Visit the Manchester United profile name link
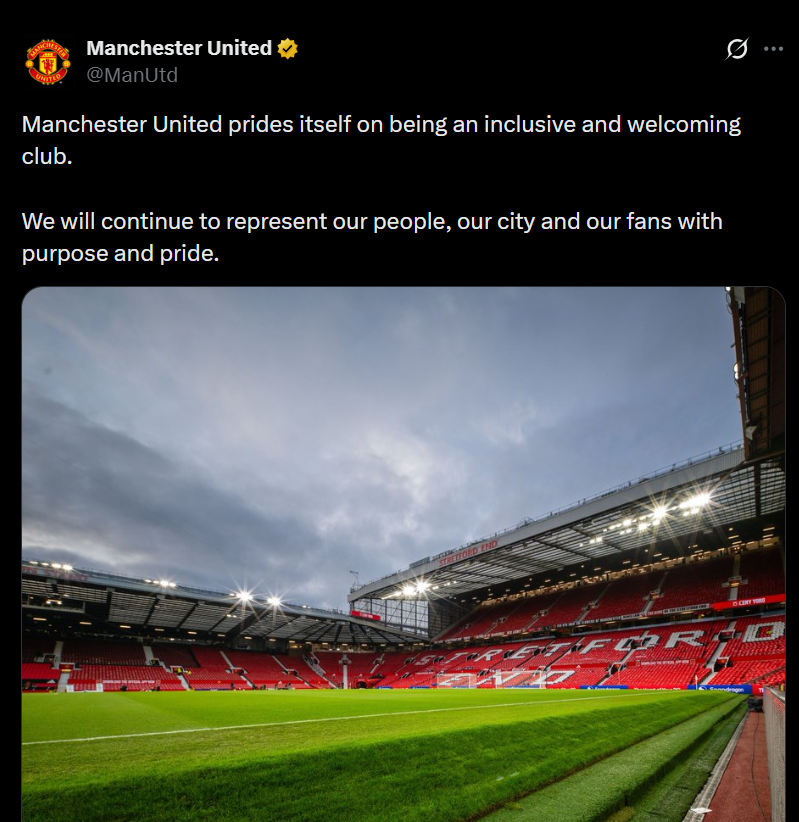This screenshot has height=822, width=799. (x=180, y=46)
